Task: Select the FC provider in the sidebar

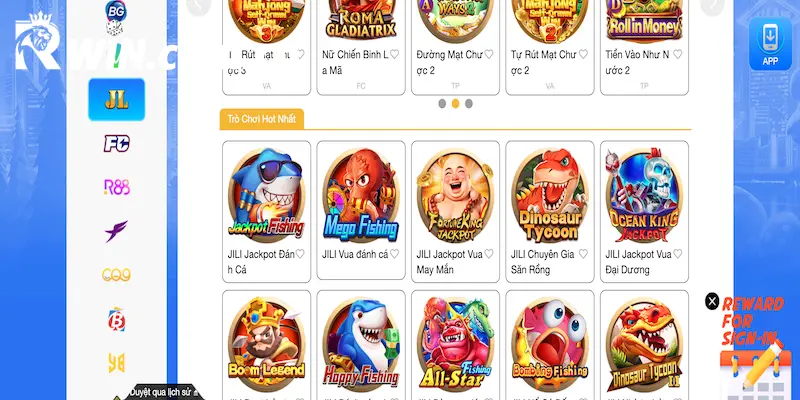Action: [x=117, y=144]
